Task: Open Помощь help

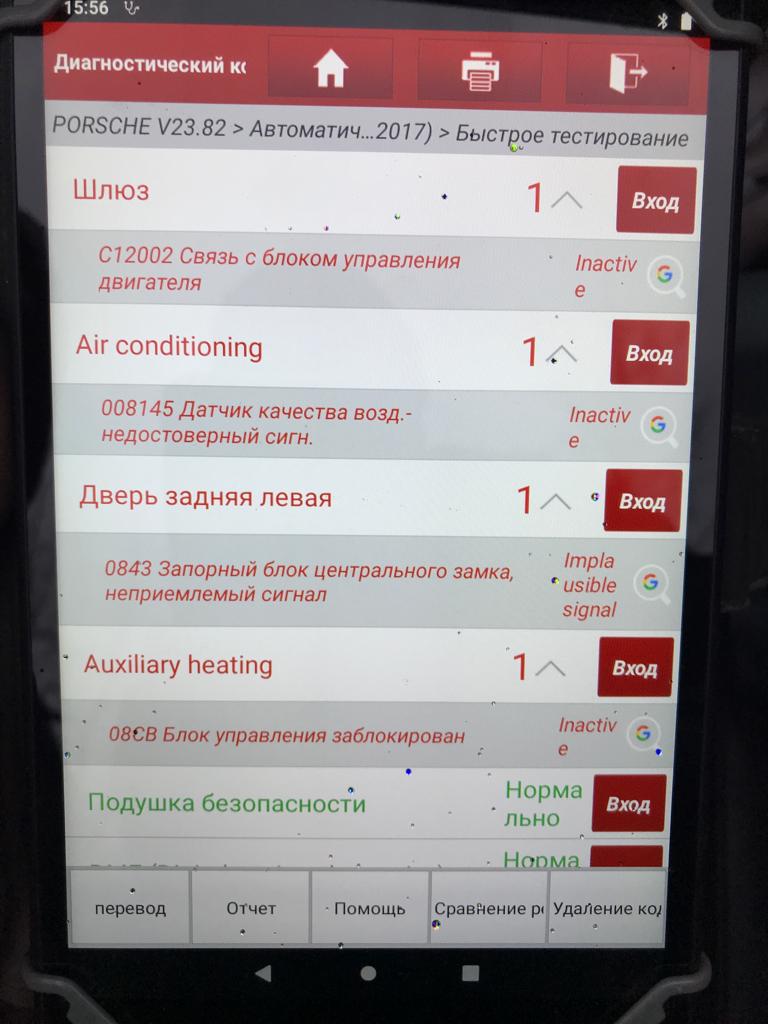Action: click(x=369, y=908)
